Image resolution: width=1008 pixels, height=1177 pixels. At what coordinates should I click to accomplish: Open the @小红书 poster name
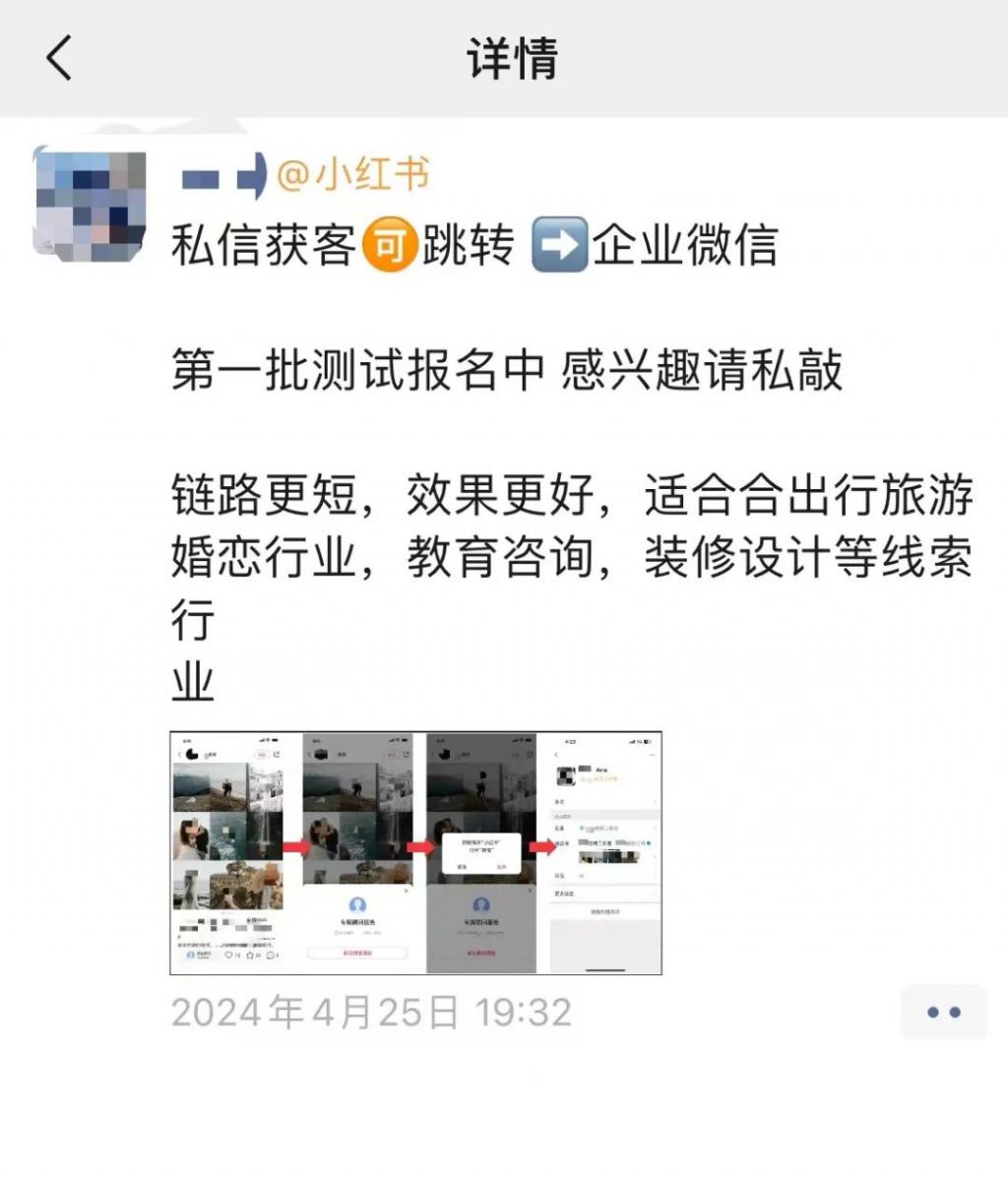coord(307,176)
